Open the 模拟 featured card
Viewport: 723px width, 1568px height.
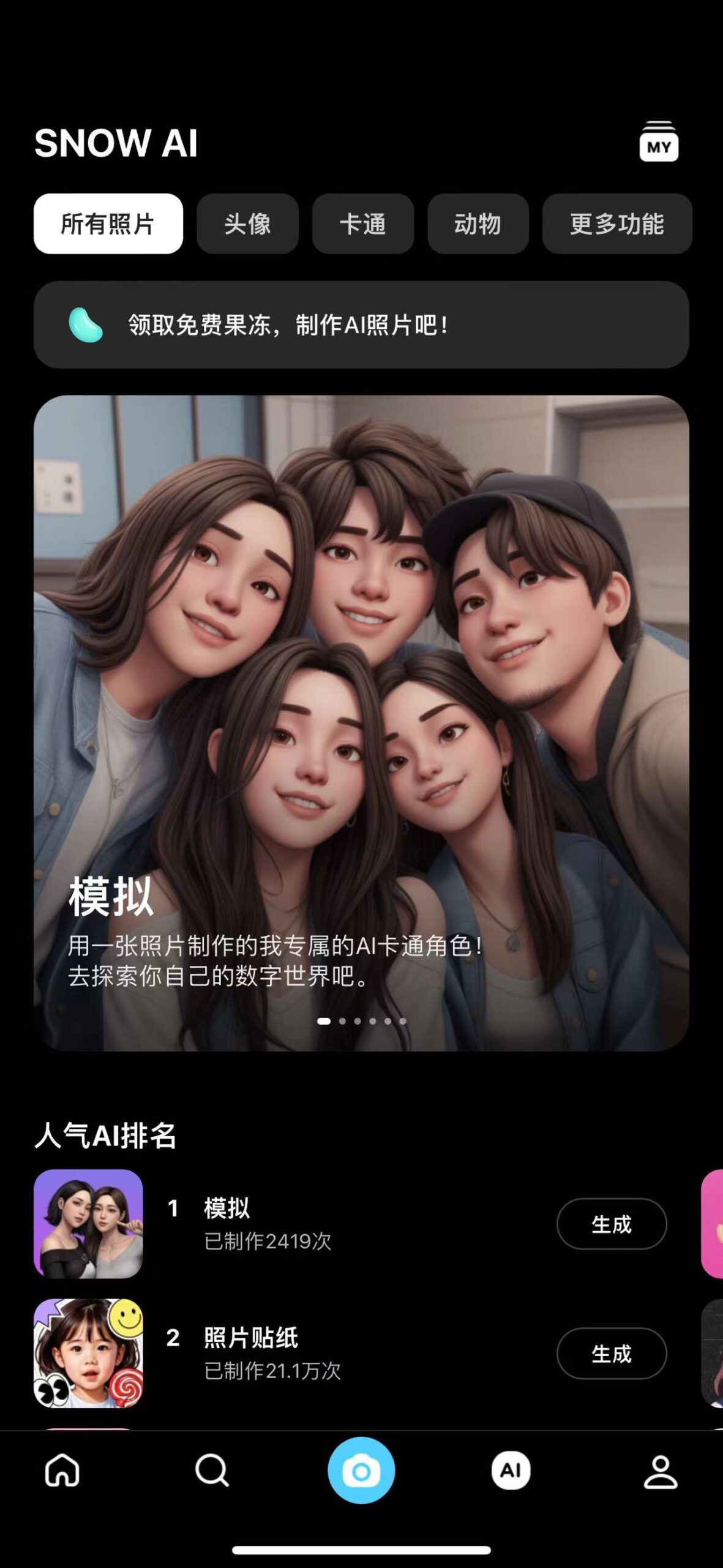[361, 723]
